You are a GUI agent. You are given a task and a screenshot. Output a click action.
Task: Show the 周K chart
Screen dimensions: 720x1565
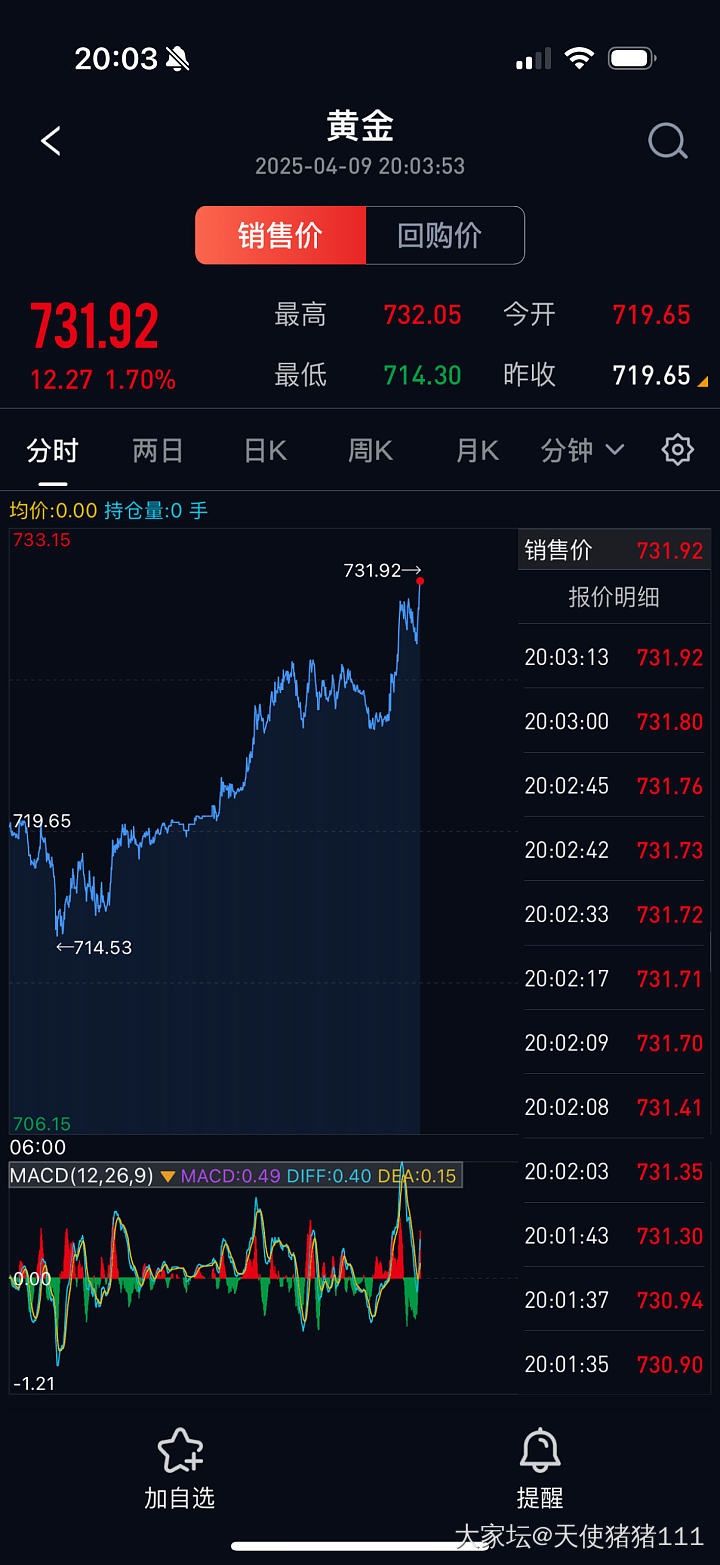370,451
